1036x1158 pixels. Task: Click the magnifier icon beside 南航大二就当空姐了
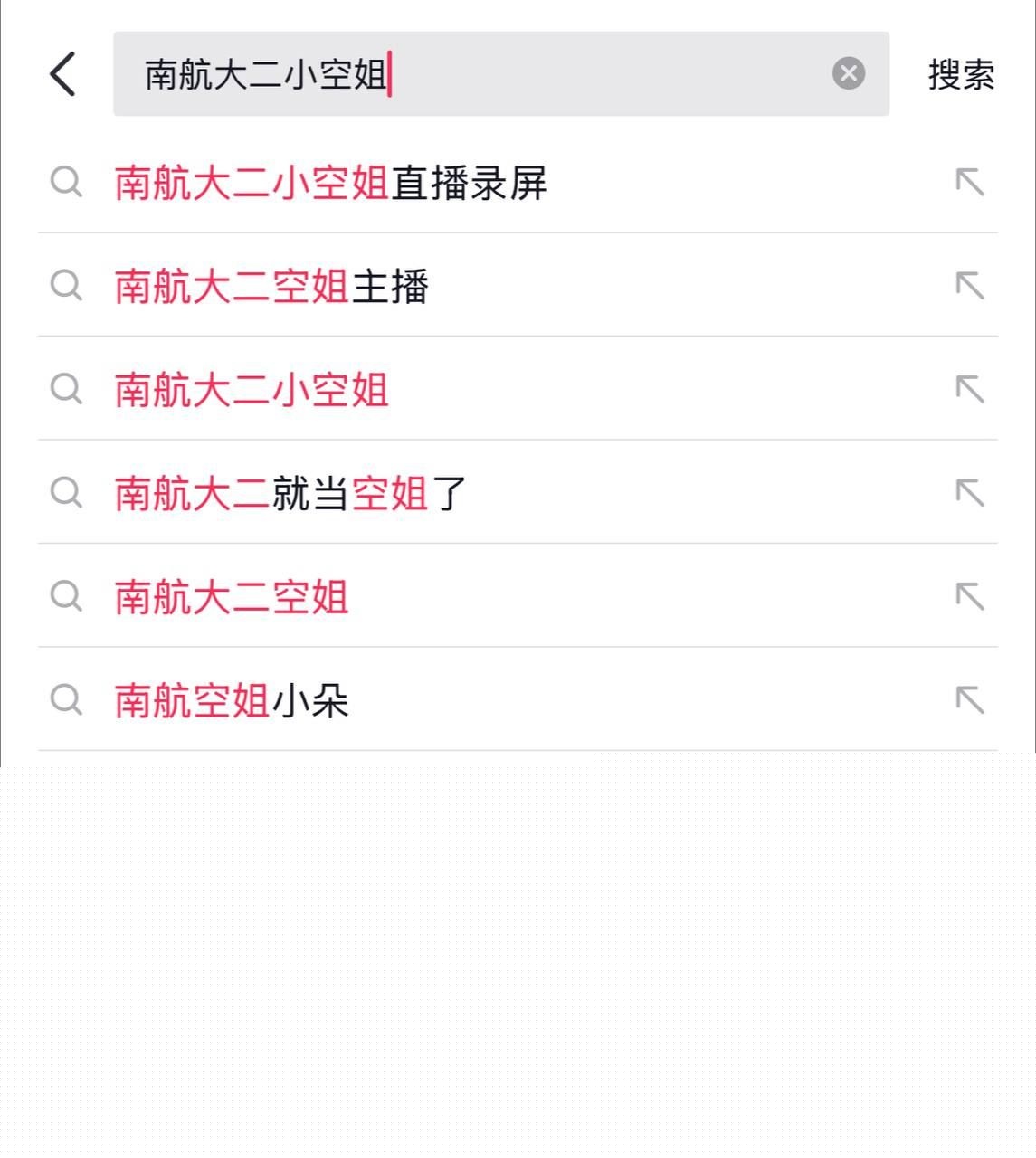pyautogui.click(x=65, y=493)
